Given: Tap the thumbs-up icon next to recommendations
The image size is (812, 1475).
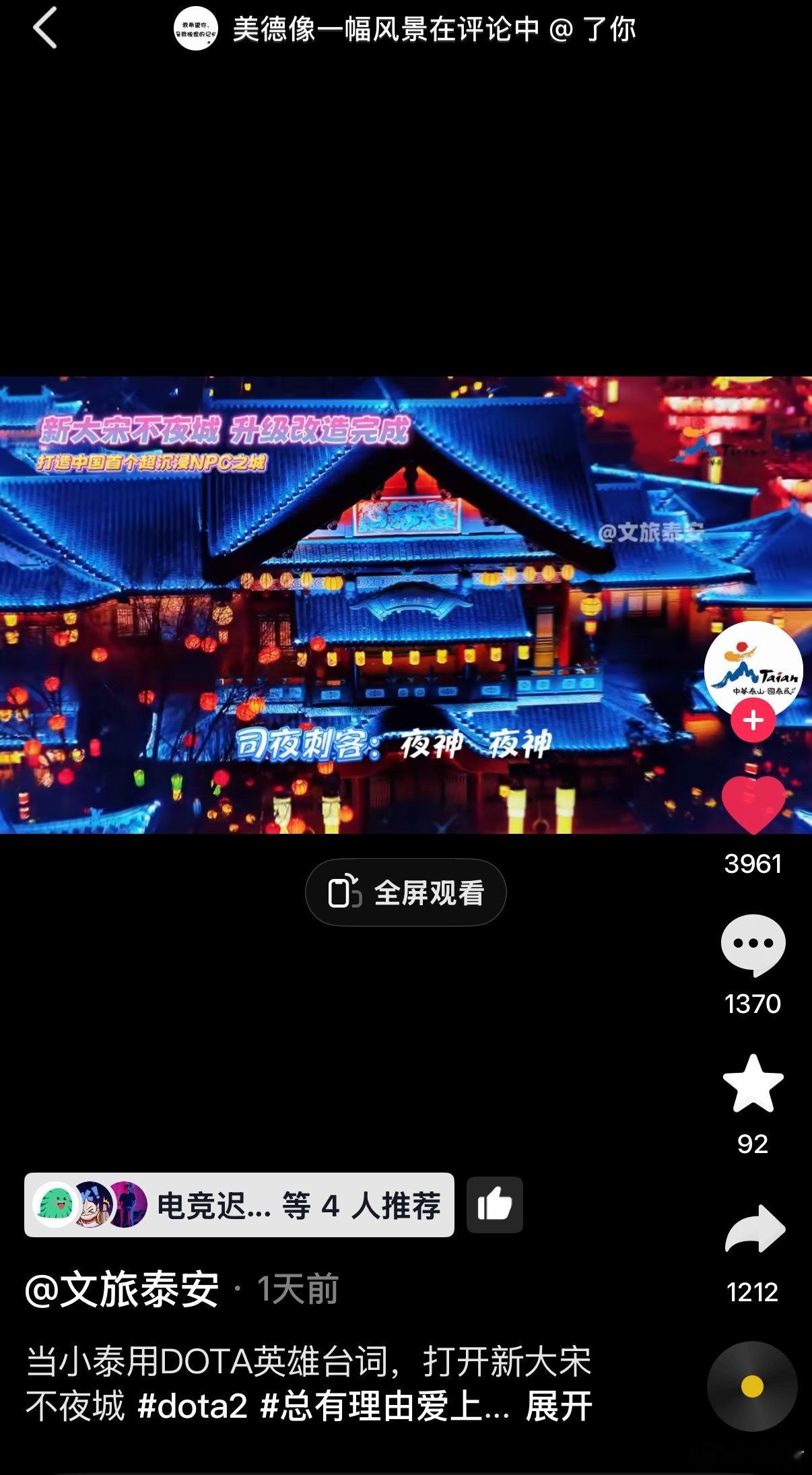Looking at the screenshot, I should tap(495, 1205).
